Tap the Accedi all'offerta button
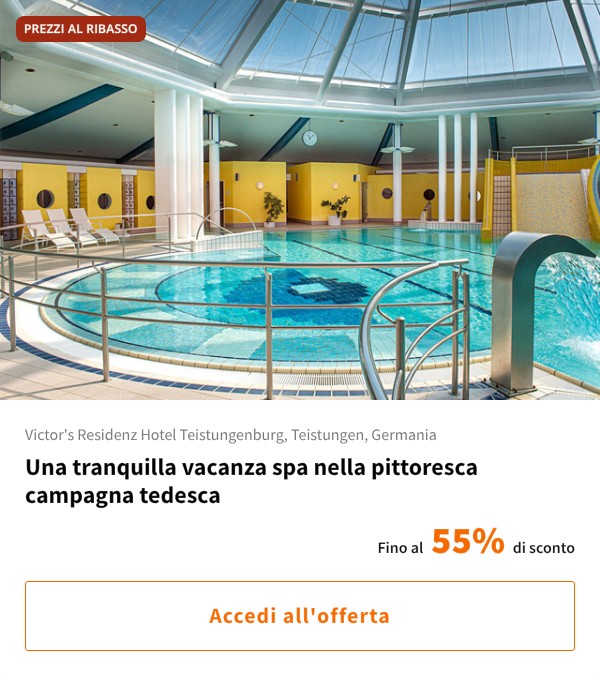Screen dimensions: 600x676 coord(299,615)
